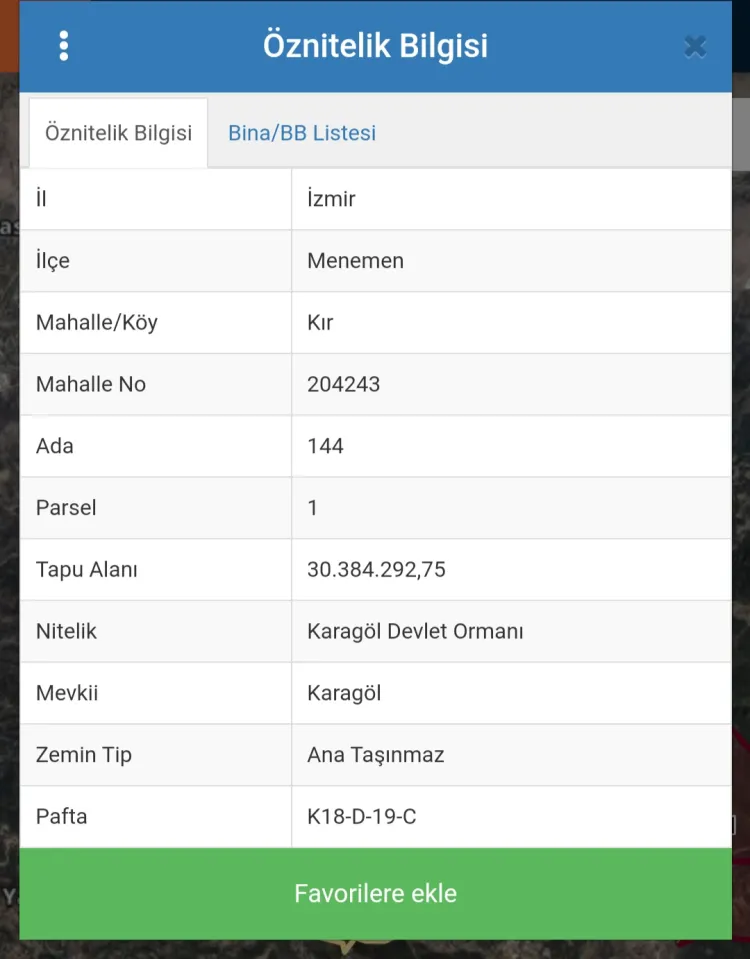Screen dimensions: 750x959
Task: Tap the Favorilere ekle button
Action: (375, 893)
